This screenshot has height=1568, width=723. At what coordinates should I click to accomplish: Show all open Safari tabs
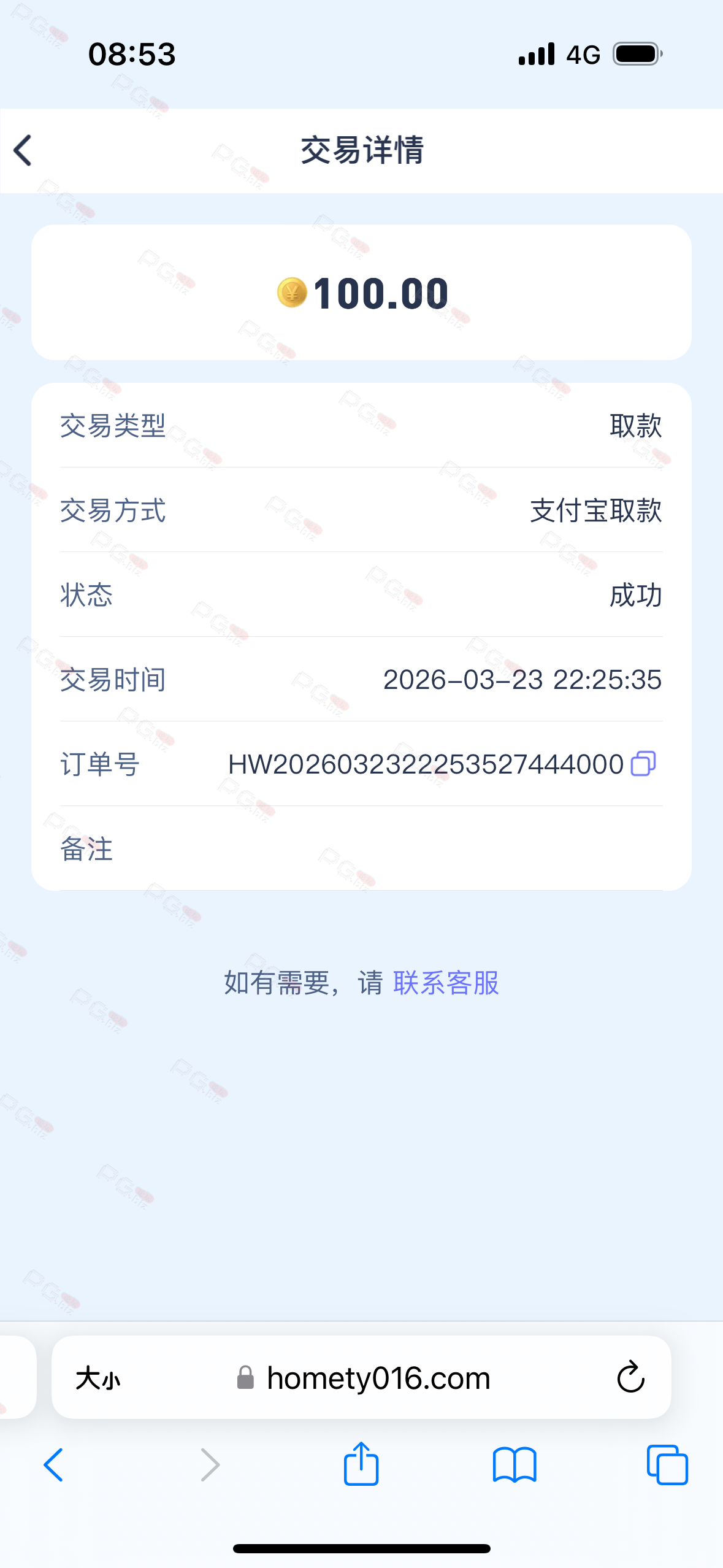coord(667,1465)
